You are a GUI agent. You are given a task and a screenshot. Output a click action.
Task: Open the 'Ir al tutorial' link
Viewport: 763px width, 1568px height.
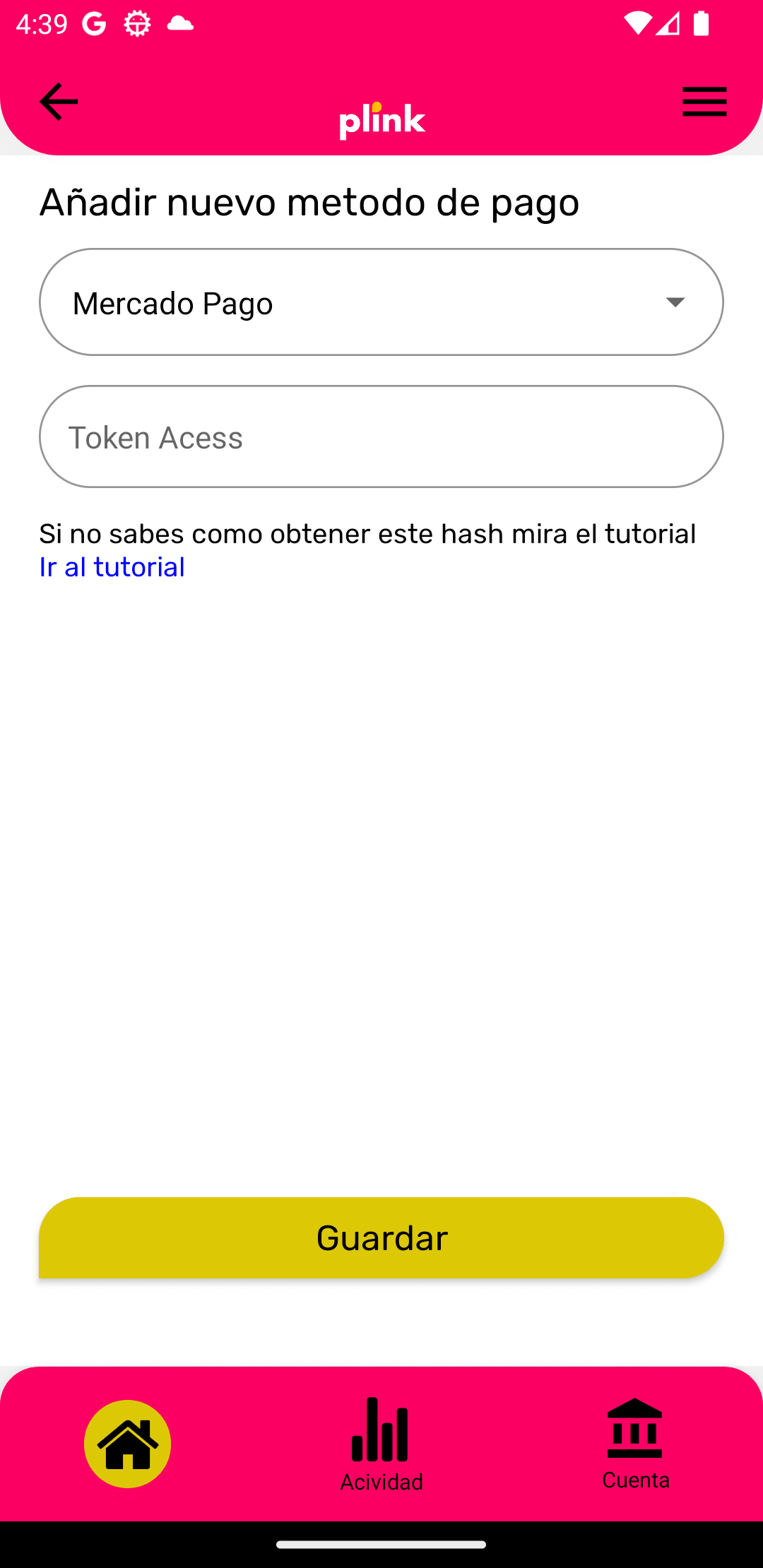(112, 567)
